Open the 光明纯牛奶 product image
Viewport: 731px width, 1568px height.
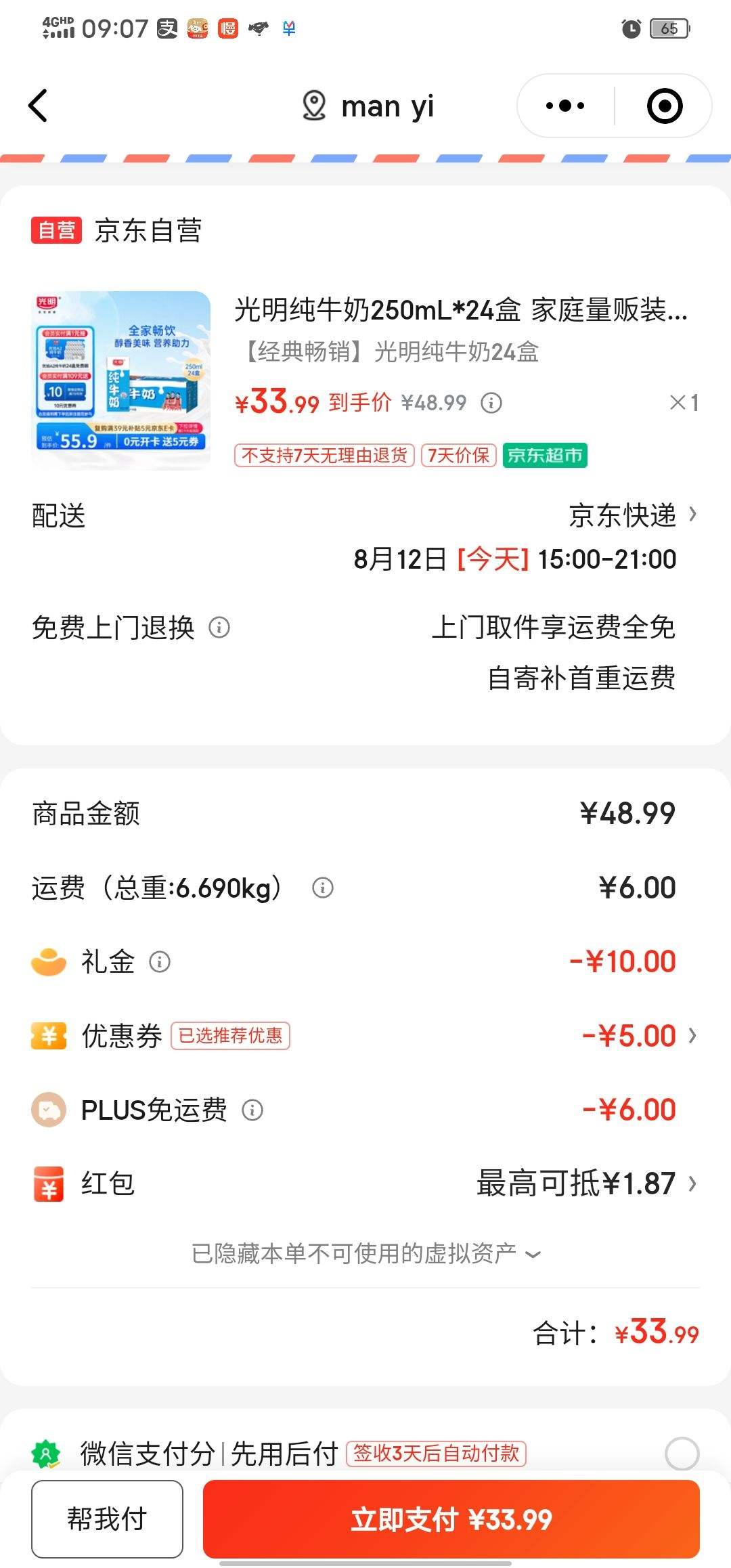(121, 380)
